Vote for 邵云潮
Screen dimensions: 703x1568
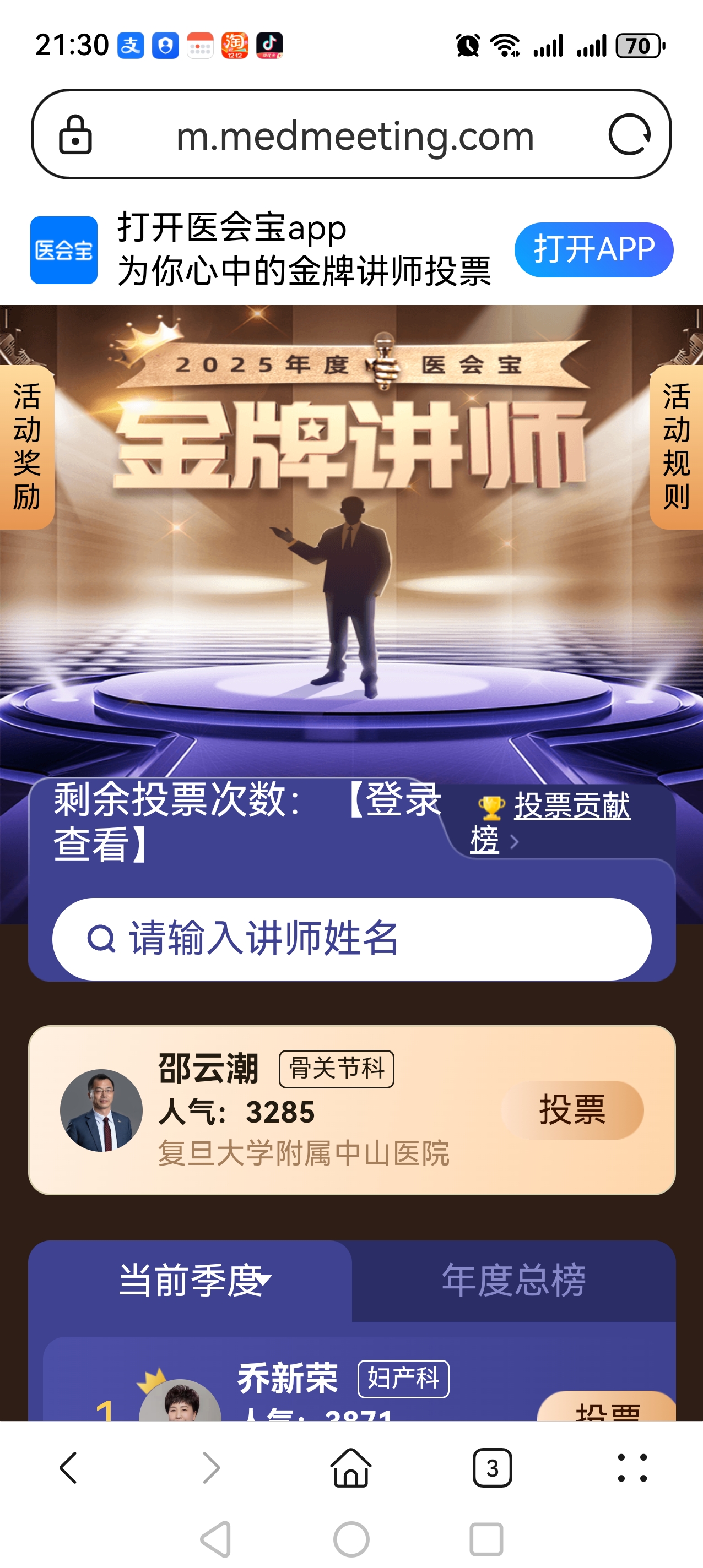coord(571,1109)
